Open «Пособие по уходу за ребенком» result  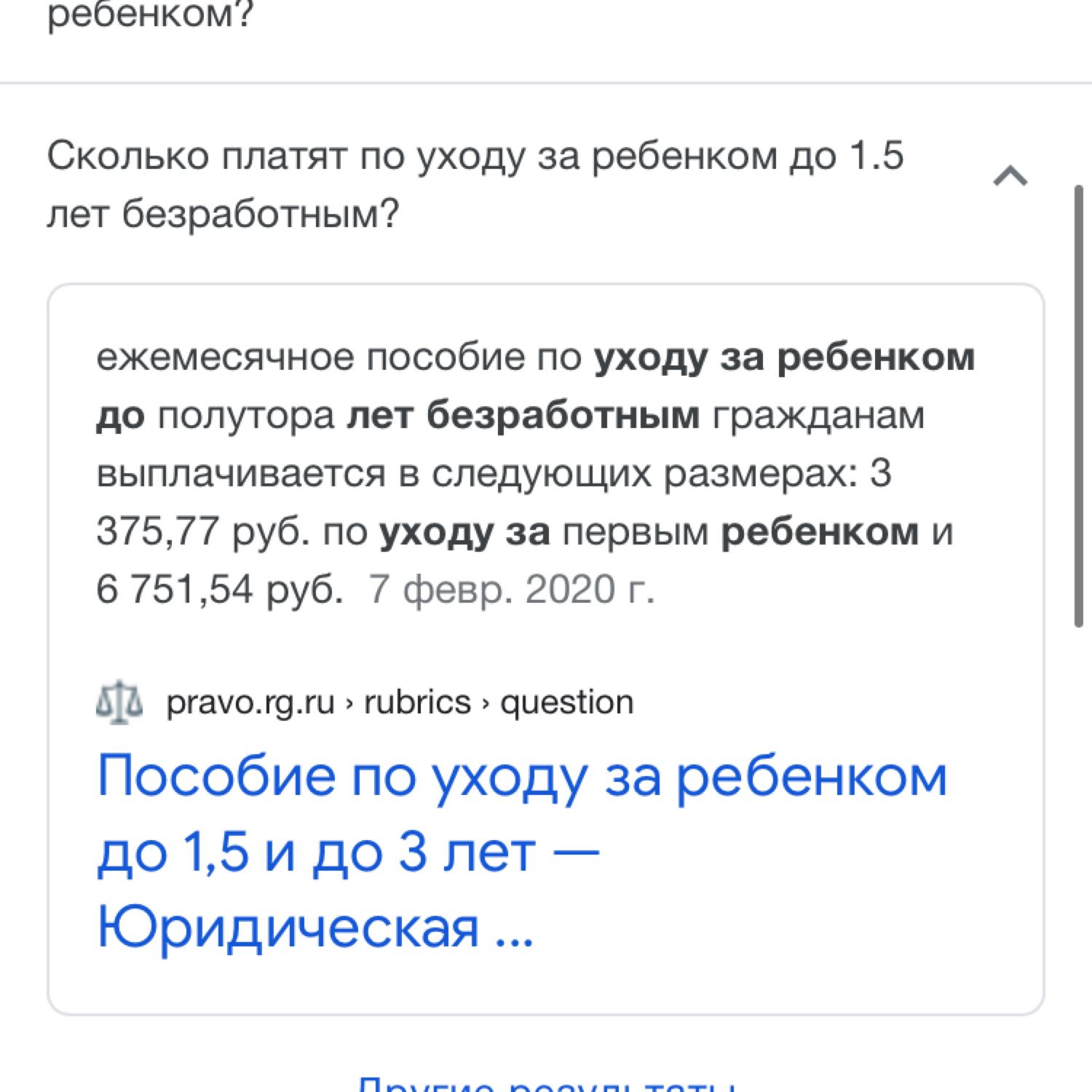click(x=521, y=850)
